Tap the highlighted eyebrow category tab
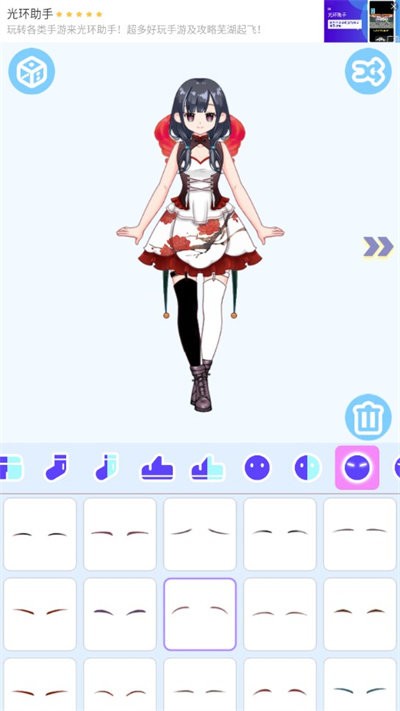This screenshot has width=400, height=711. pos(357,468)
